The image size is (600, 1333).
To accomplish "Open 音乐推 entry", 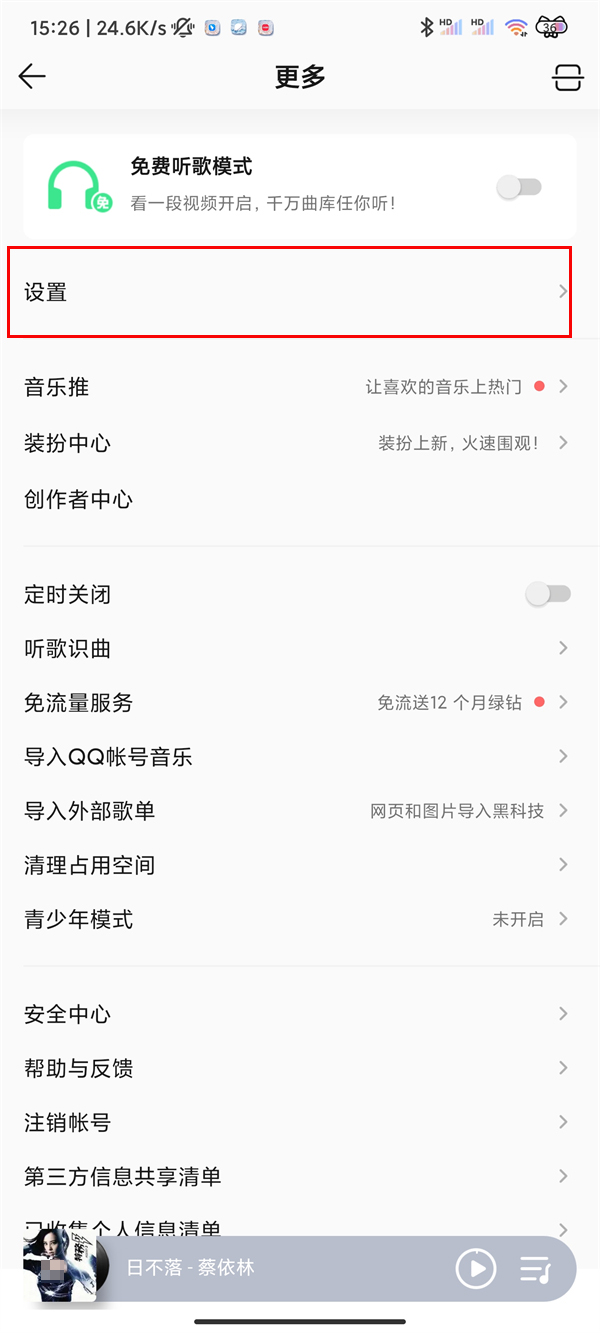I will click(x=290, y=387).
